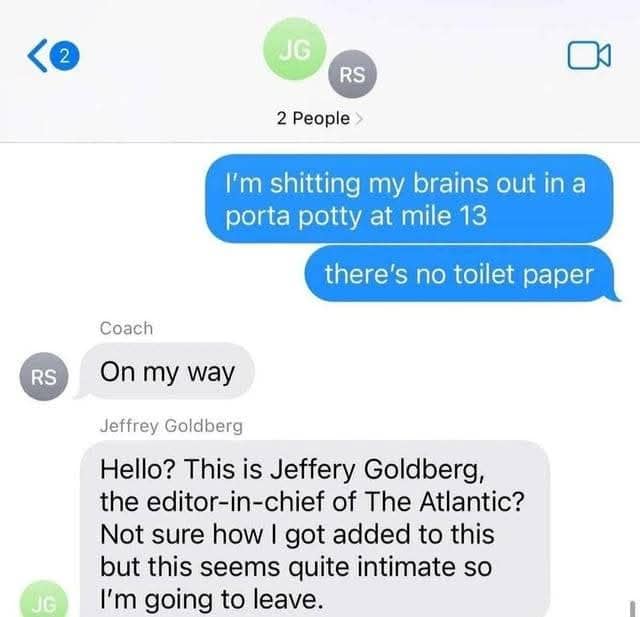Viewport: 640px width, 617px height.
Task: Open Coach's RS contact avatar
Action: point(42,379)
